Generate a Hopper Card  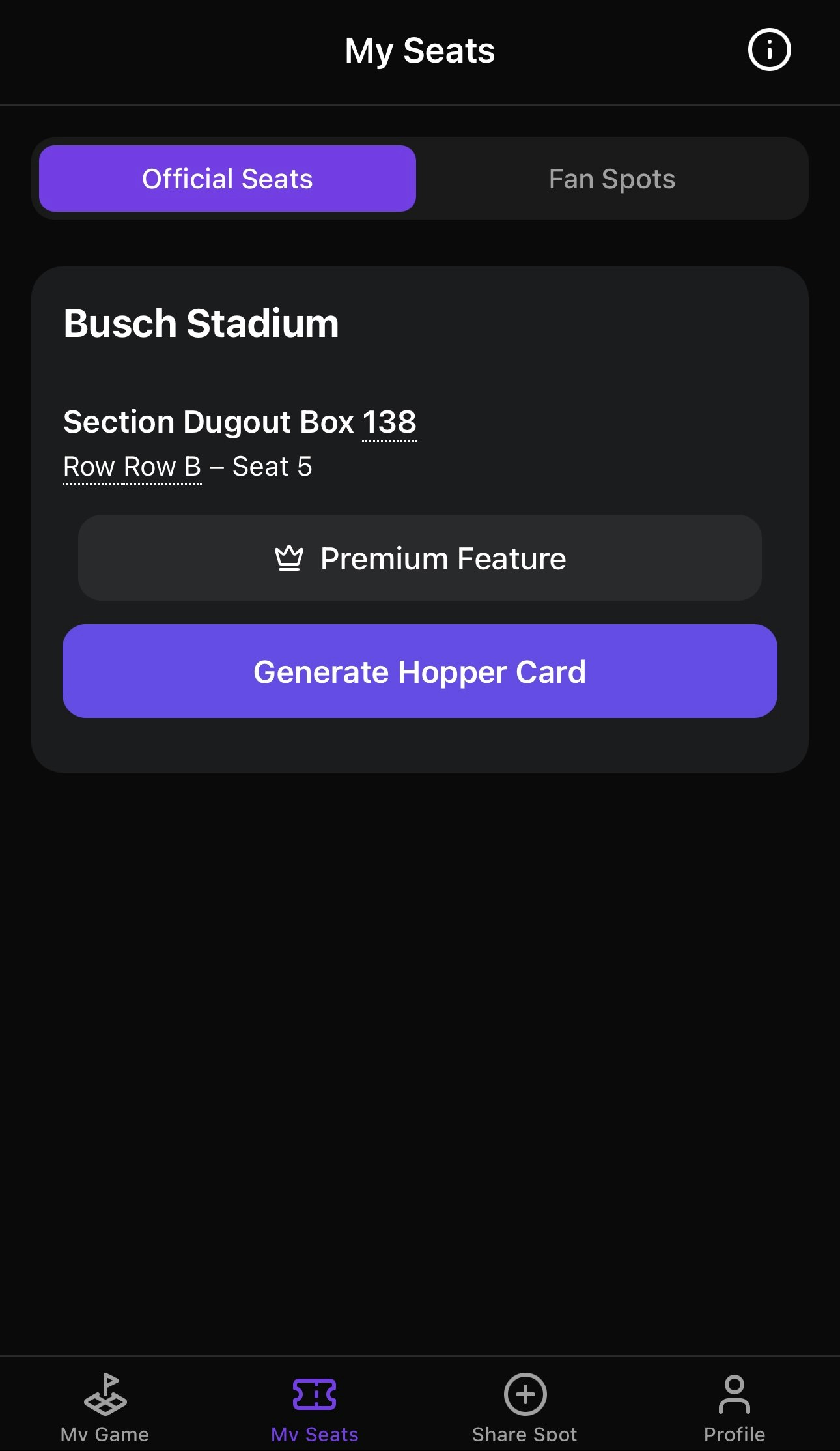(419, 671)
